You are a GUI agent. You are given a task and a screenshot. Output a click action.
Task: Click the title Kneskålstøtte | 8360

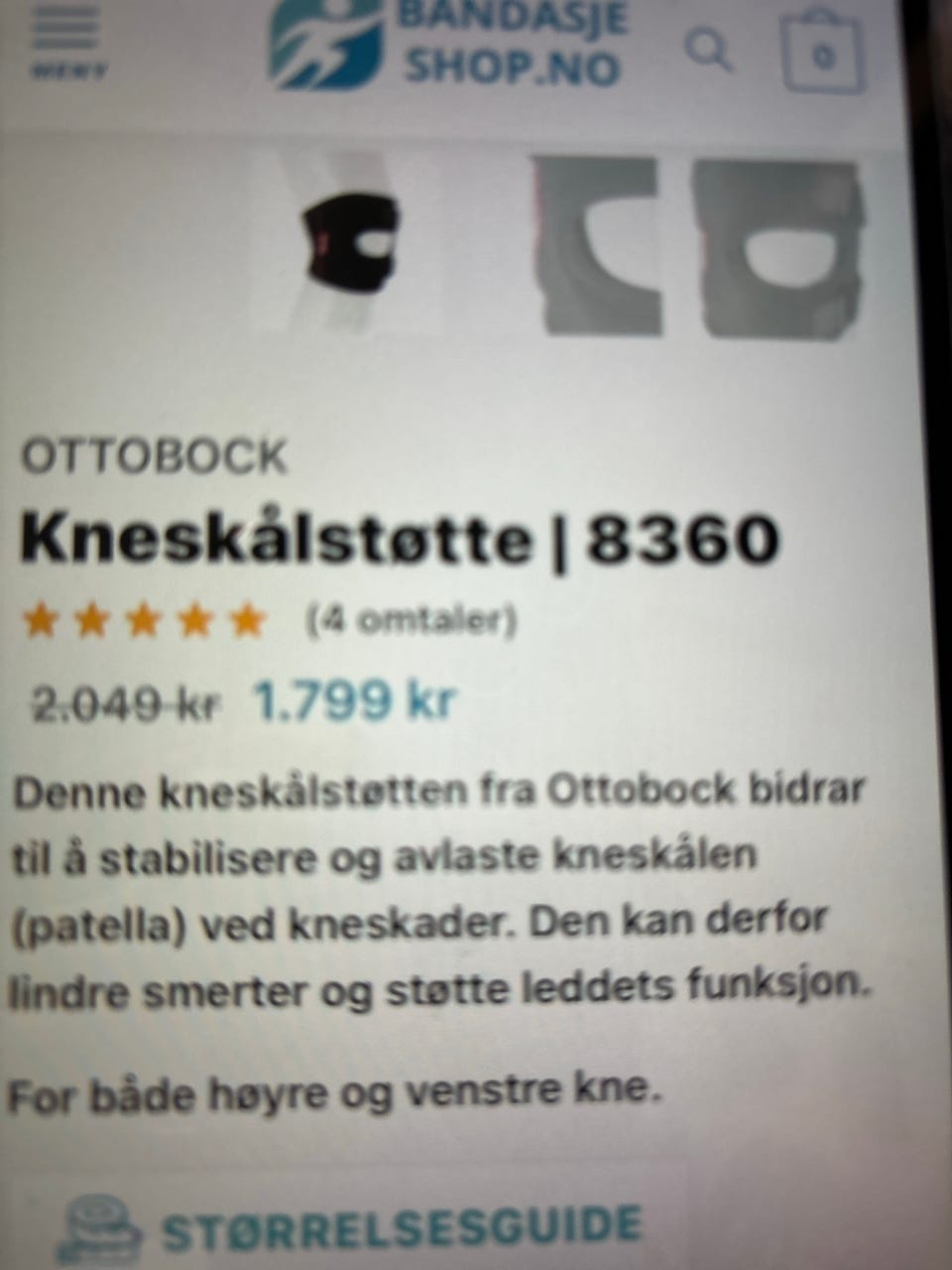[397, 539]
